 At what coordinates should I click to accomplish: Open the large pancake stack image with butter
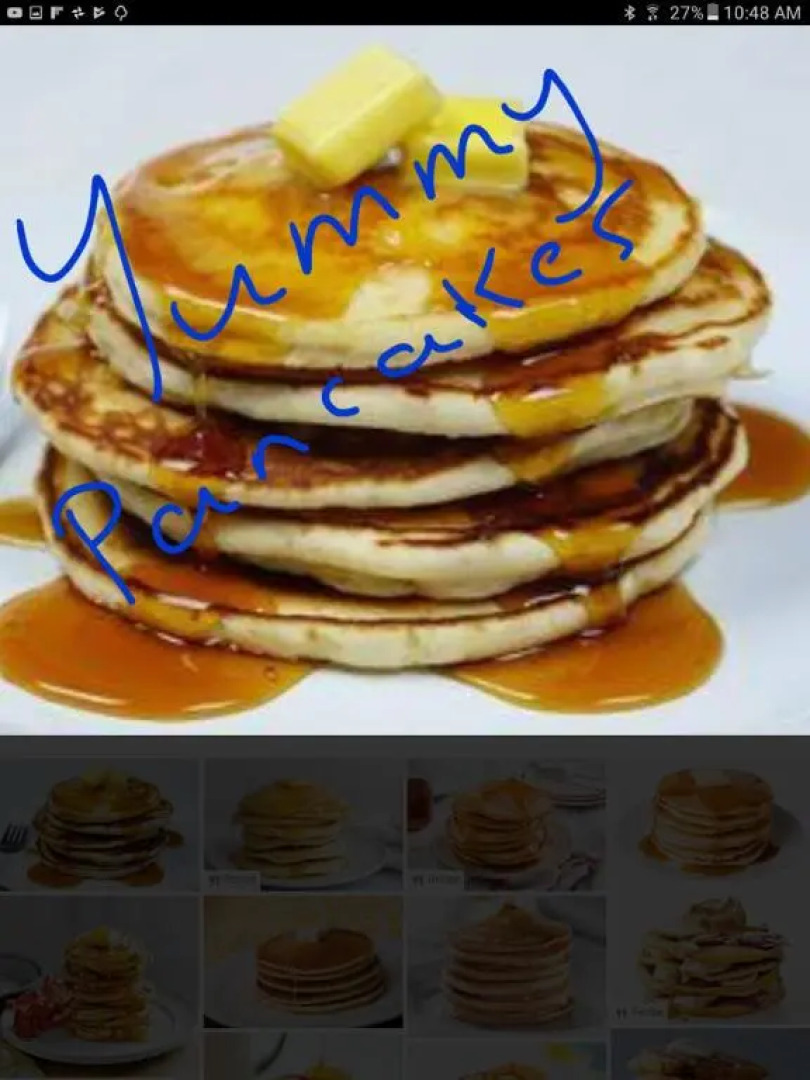click(405, 380)
